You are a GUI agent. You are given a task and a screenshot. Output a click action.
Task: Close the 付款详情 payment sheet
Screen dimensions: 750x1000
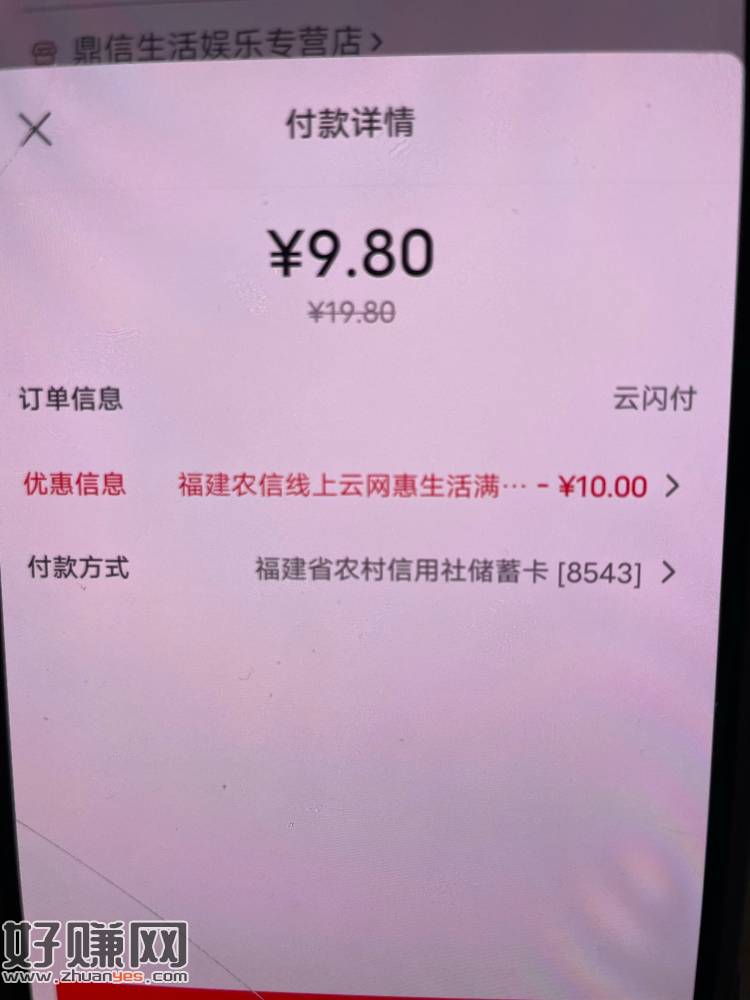click(x=36, y=130)
